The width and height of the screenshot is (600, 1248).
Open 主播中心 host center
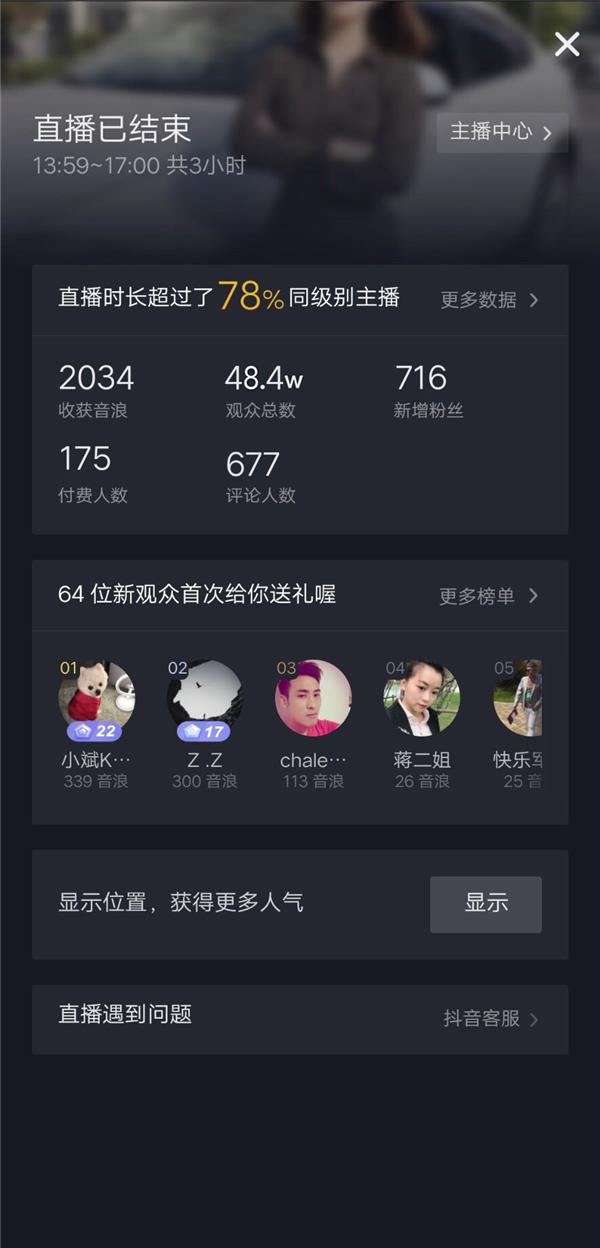pyautogui.click(x=502, y=132)
